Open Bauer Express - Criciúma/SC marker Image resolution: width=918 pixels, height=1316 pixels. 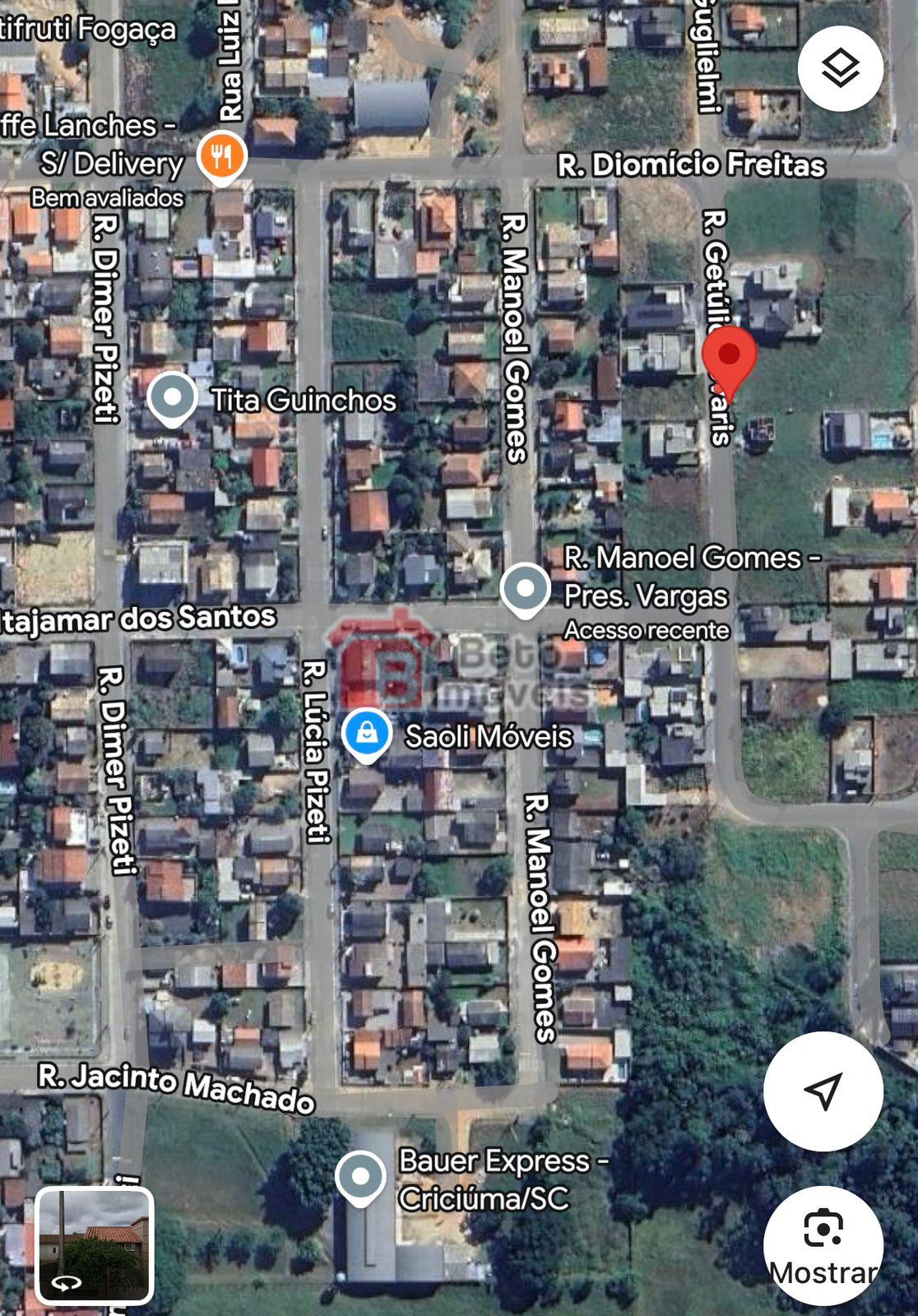pyautogui.click(x=360, y=1176)
